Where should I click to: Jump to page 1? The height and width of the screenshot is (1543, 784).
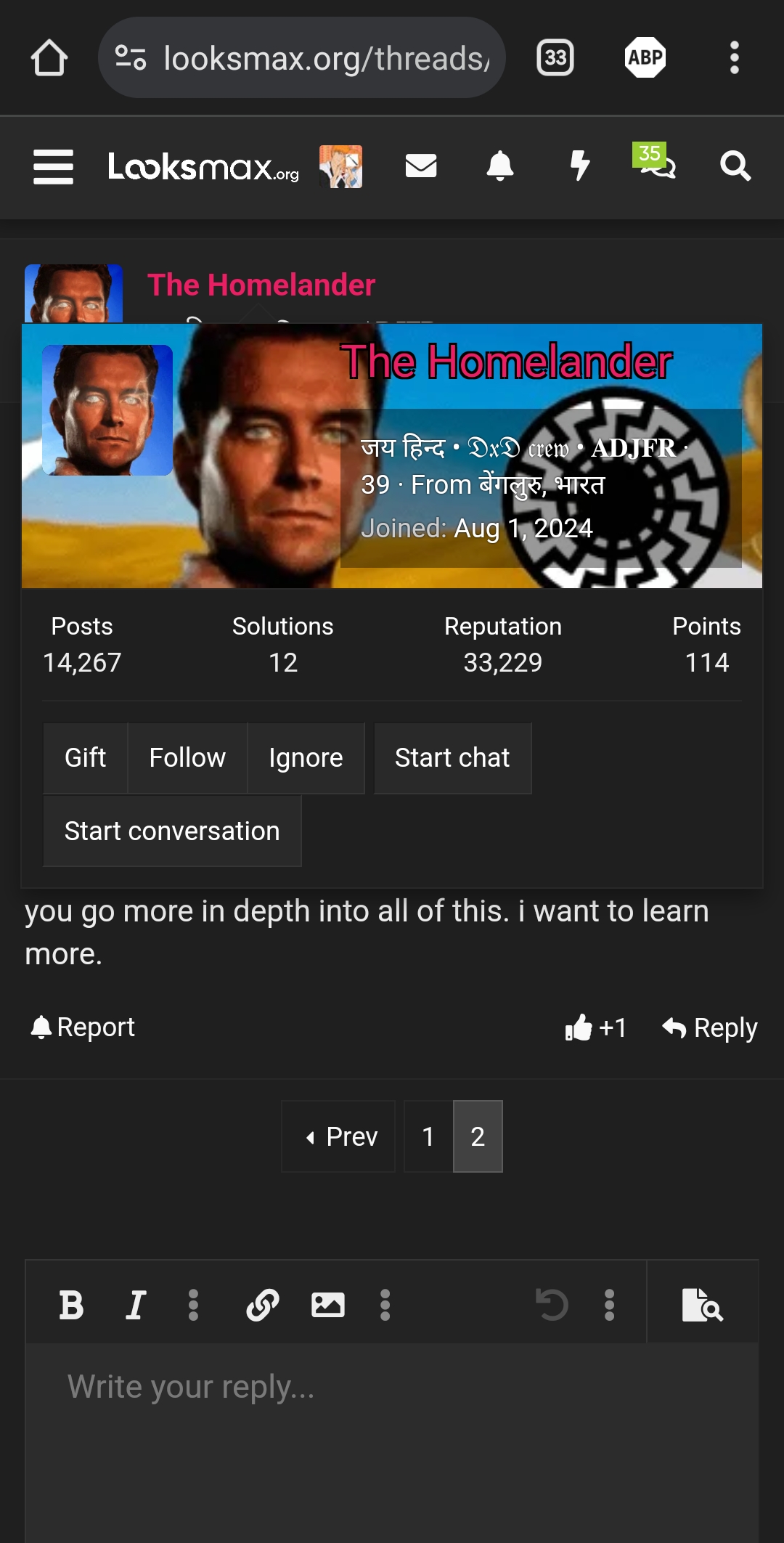pos(428,1136)
